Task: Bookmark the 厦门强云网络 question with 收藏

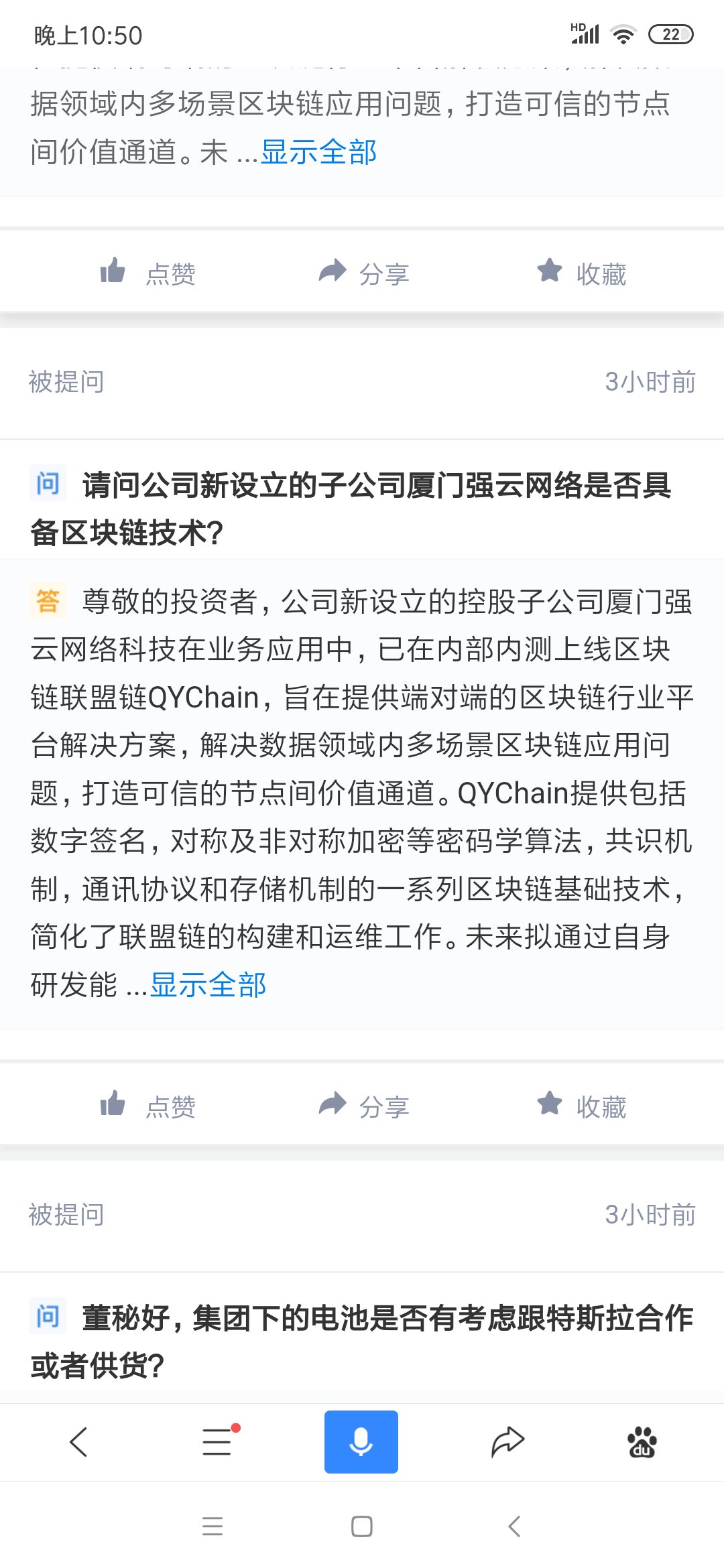Action: pos(582,1106)
